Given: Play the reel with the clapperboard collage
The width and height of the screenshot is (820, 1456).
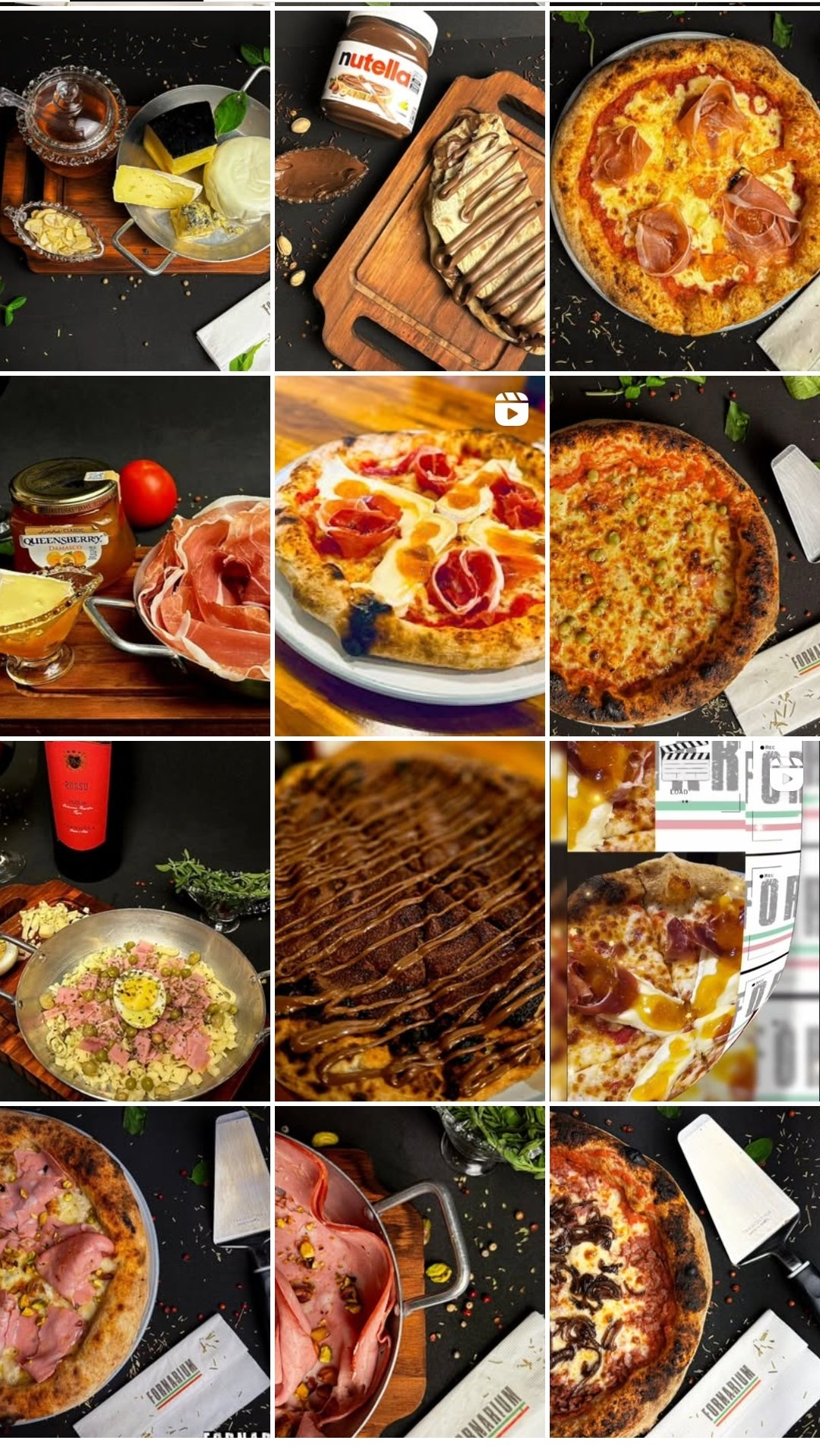Looking at the screenshot, I should [685, 922].
